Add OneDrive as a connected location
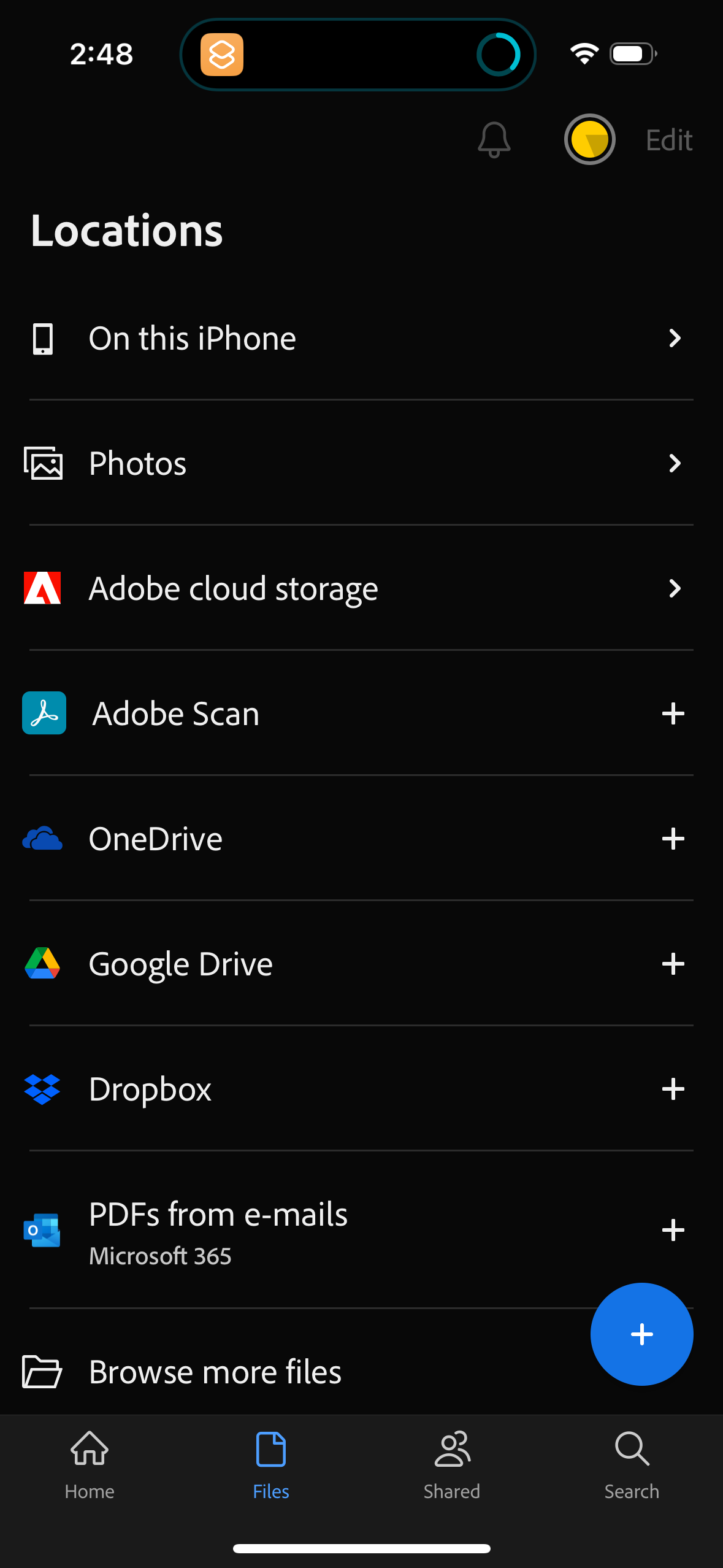 click(x=673, y=839)
